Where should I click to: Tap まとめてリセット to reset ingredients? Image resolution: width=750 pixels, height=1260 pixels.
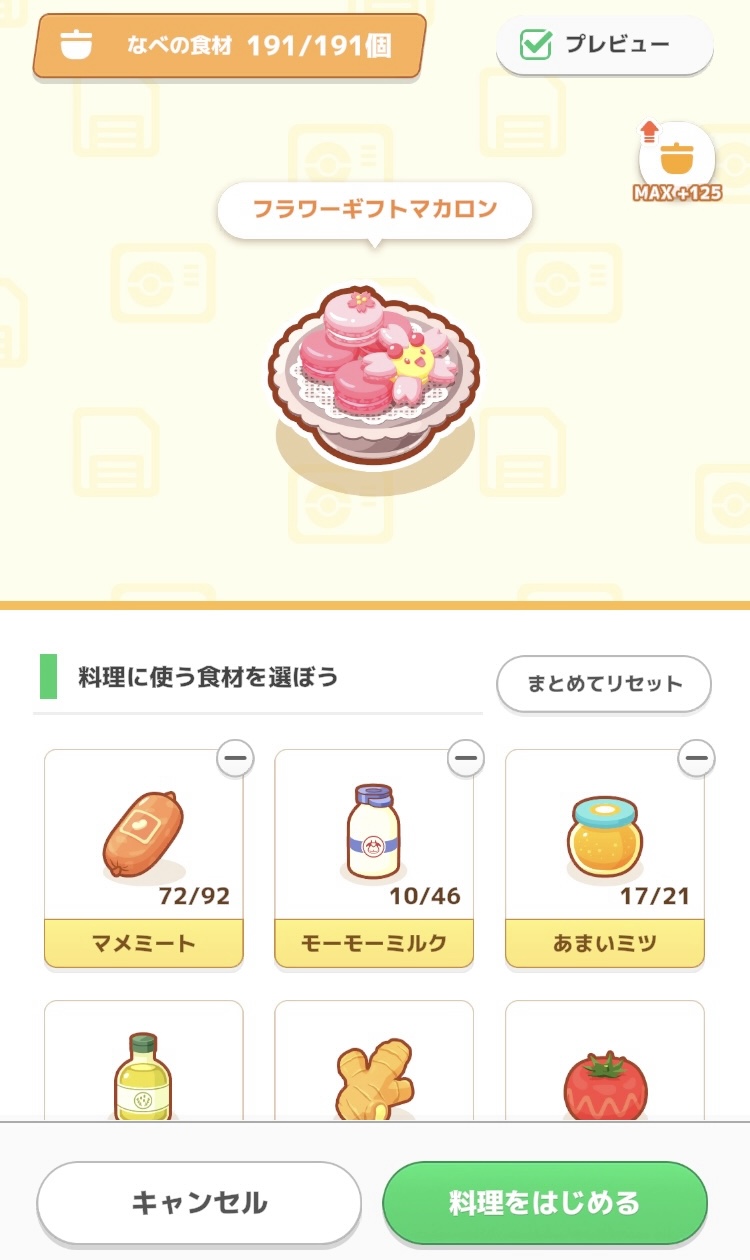tap(604, 685)
